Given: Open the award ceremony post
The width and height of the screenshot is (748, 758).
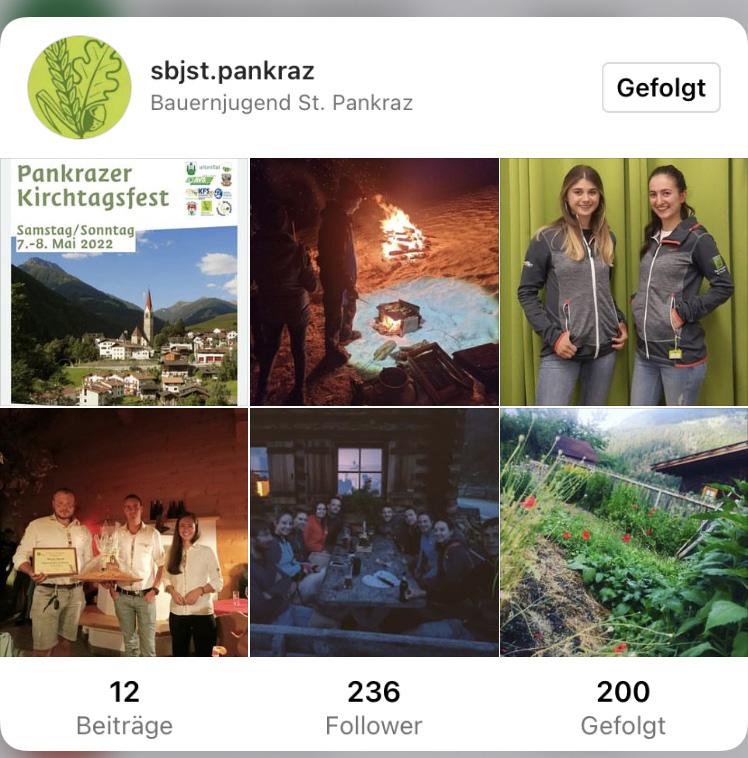Looking at the screenshot, I should pyautogui.click(x=124, y=532).
